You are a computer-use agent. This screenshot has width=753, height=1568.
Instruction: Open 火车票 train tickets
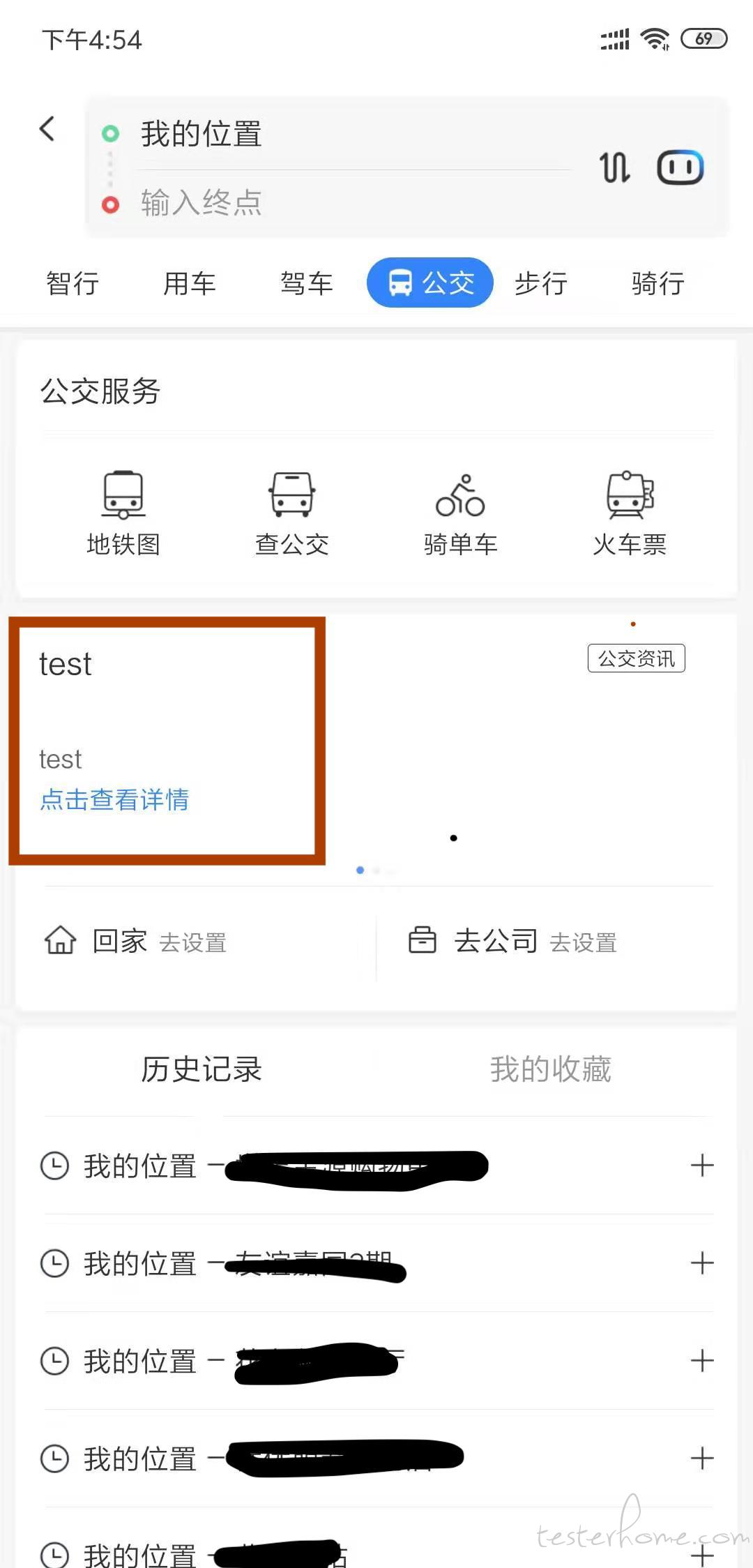(630, 513)
